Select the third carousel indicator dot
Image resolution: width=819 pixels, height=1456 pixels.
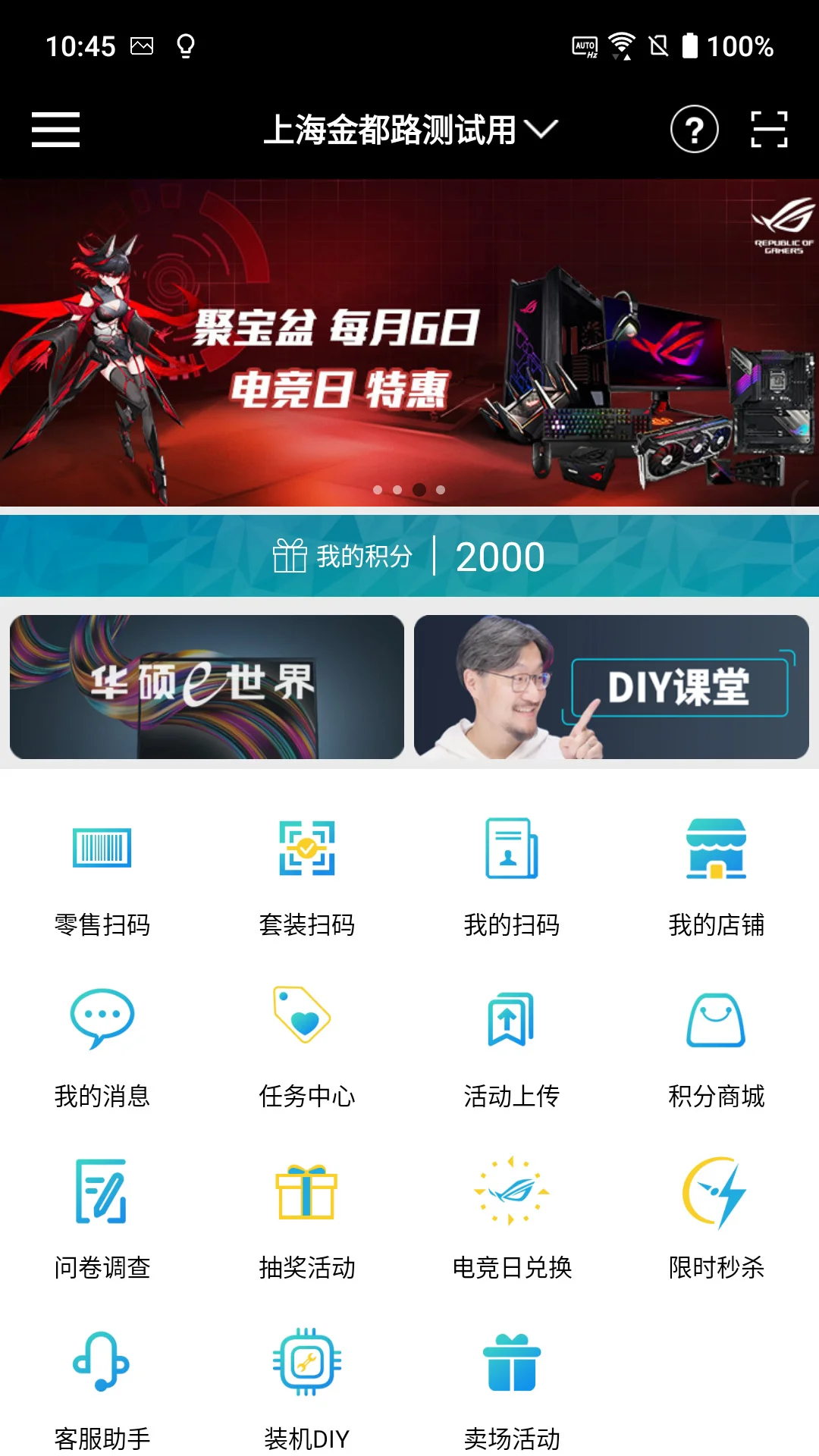coord(419,489)
